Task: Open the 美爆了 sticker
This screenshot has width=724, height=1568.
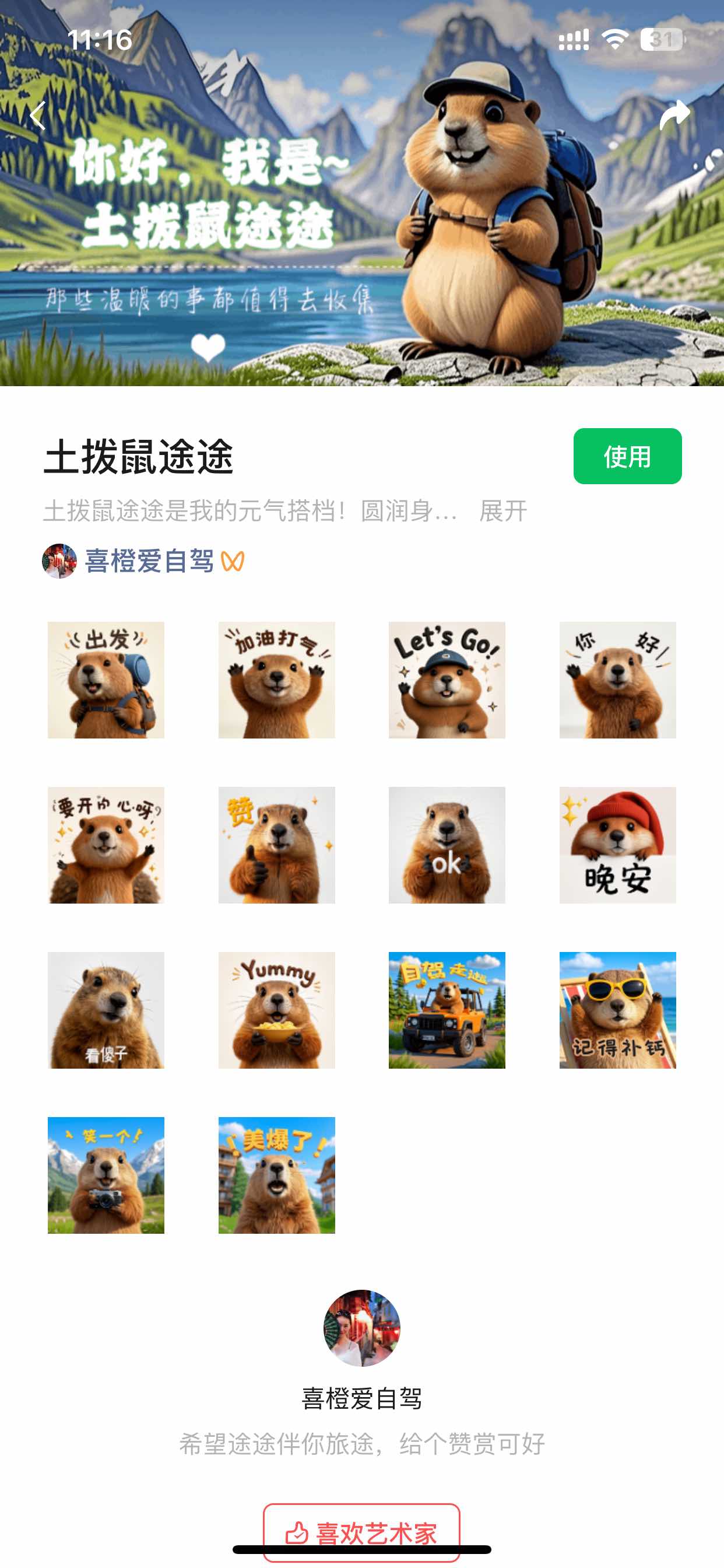Action: [x=276, y=1174]
